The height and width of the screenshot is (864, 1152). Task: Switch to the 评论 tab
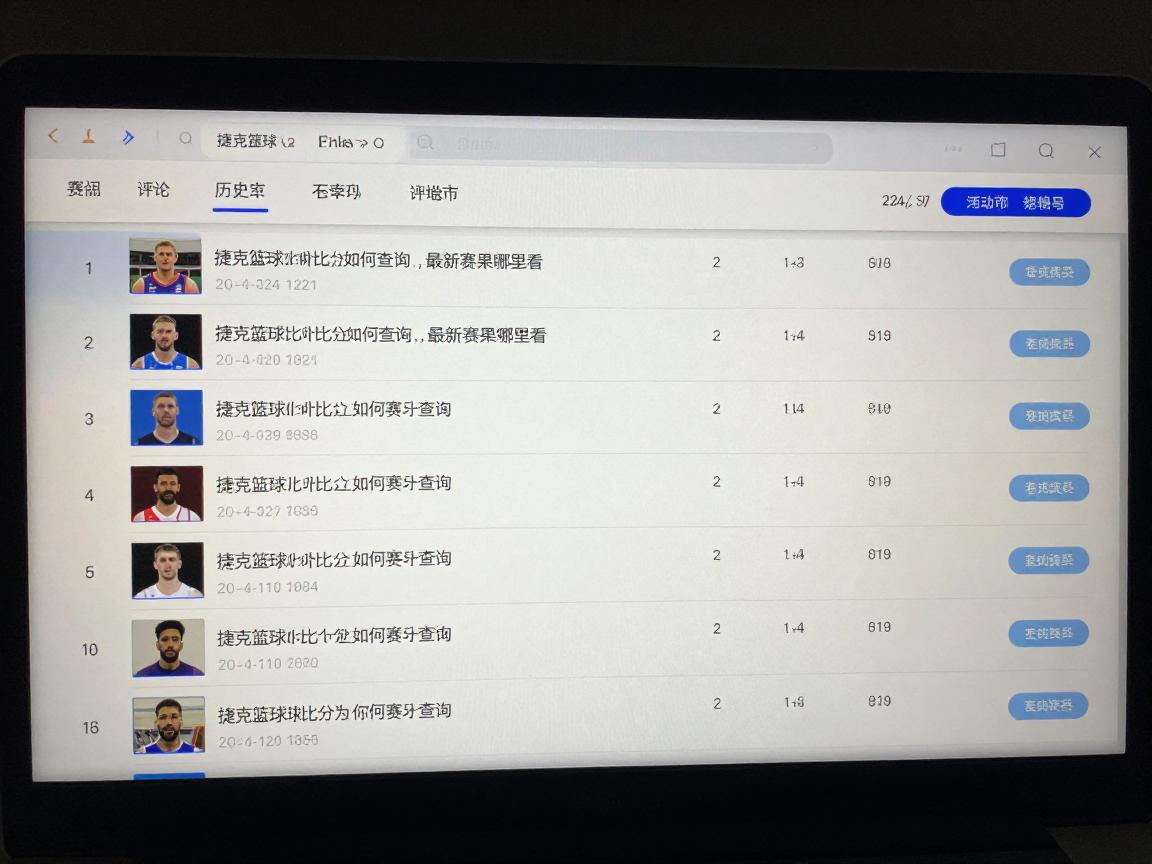point(154,189)
